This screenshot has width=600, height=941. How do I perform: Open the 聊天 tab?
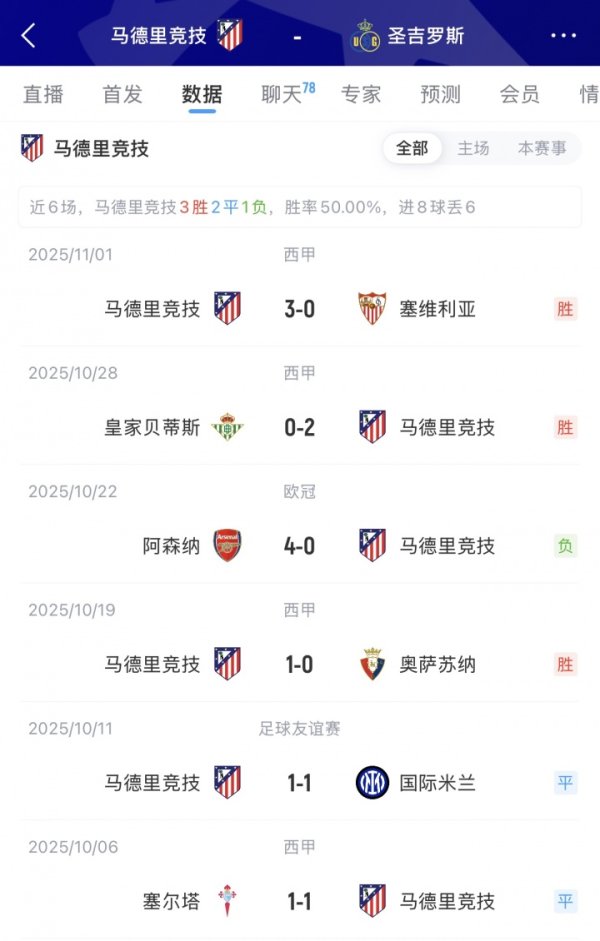281,95
